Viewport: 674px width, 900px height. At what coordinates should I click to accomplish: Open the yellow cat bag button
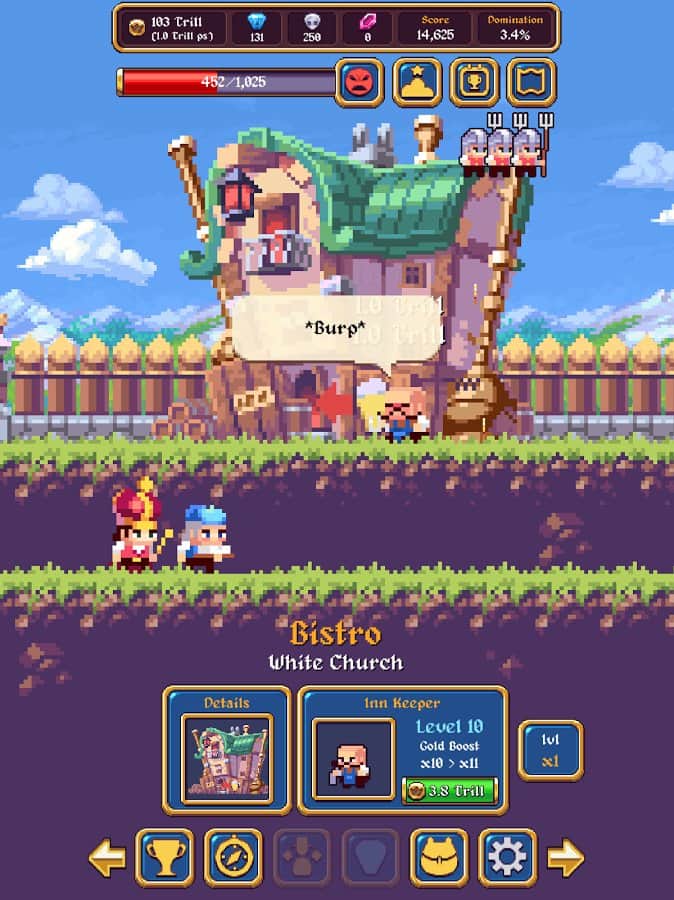[439, 858]
